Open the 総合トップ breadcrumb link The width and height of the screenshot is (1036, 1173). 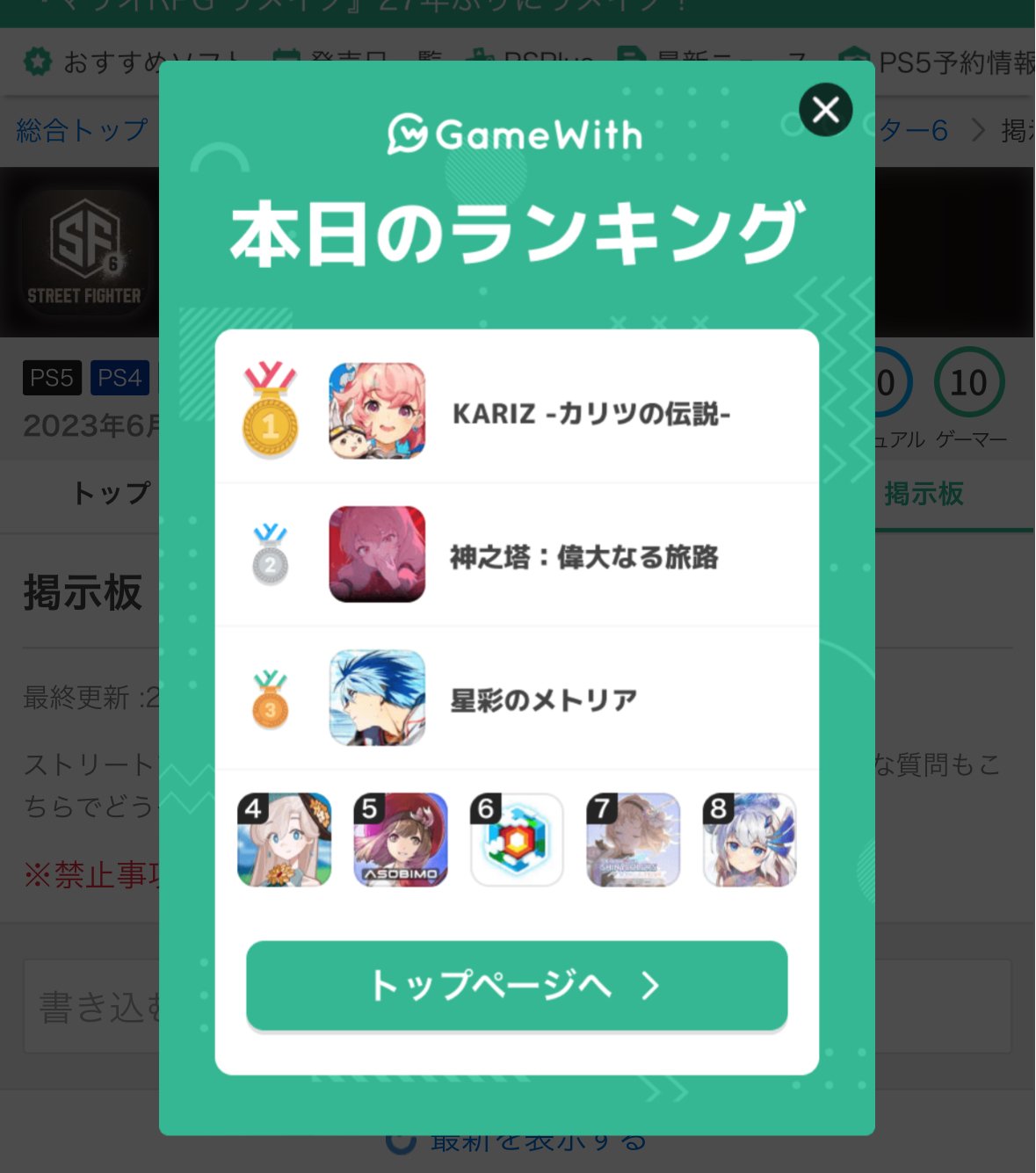[x=80, y=130]
